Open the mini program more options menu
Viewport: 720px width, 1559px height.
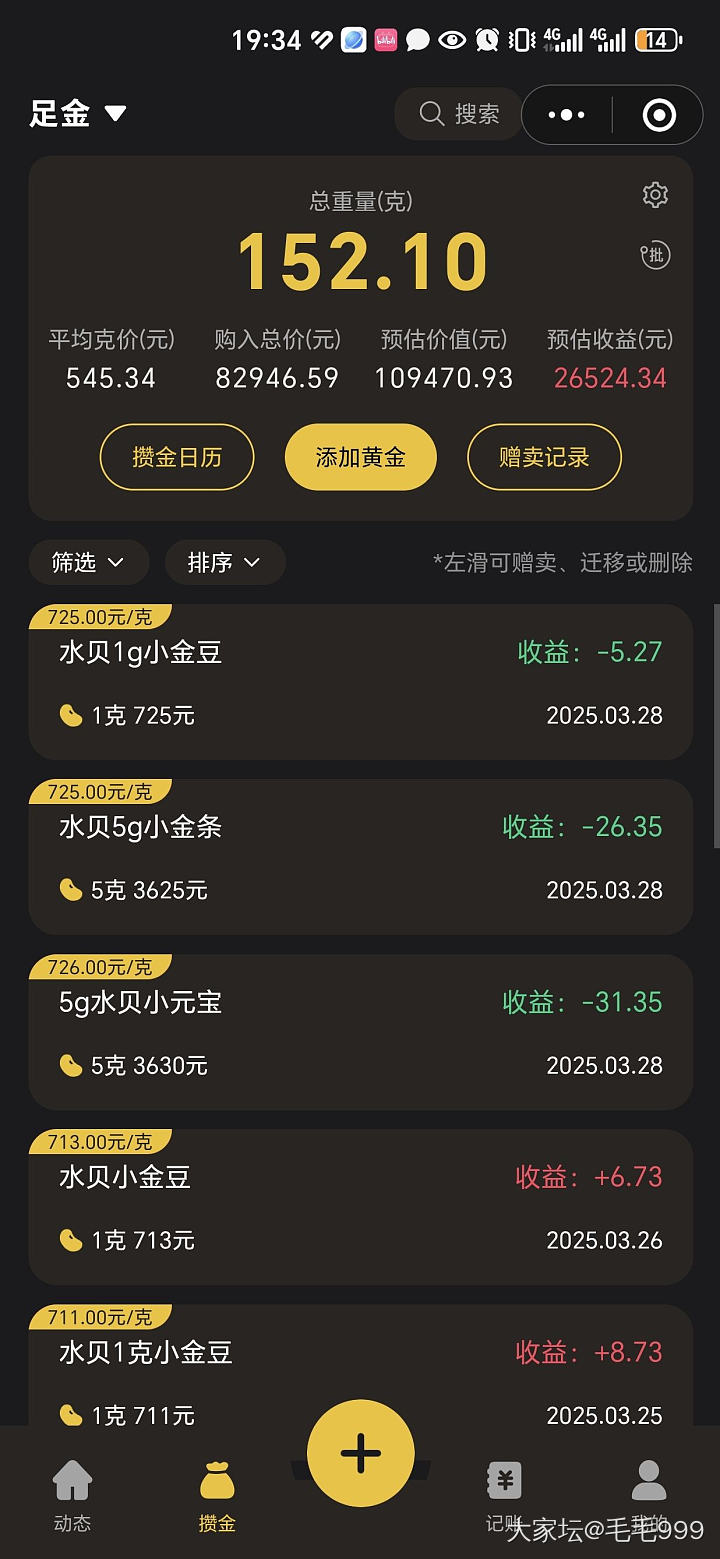(x=567, y=115)
